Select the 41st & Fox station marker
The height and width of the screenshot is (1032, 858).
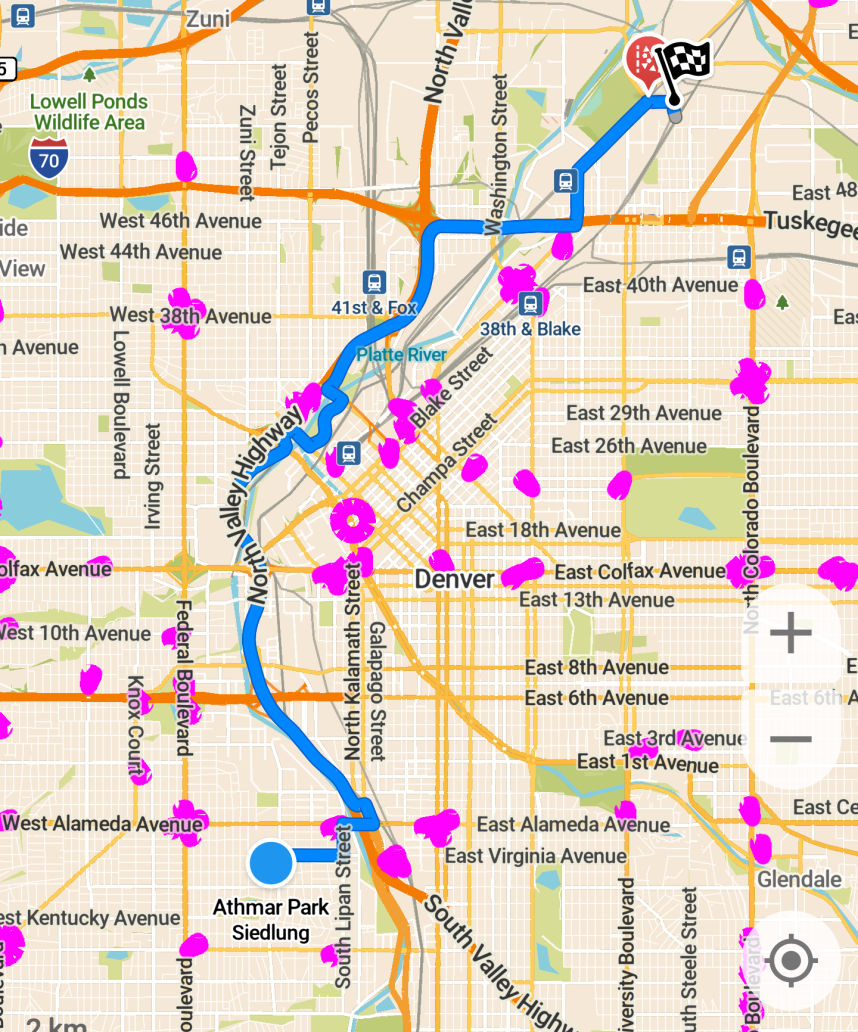tap(375, 282)
